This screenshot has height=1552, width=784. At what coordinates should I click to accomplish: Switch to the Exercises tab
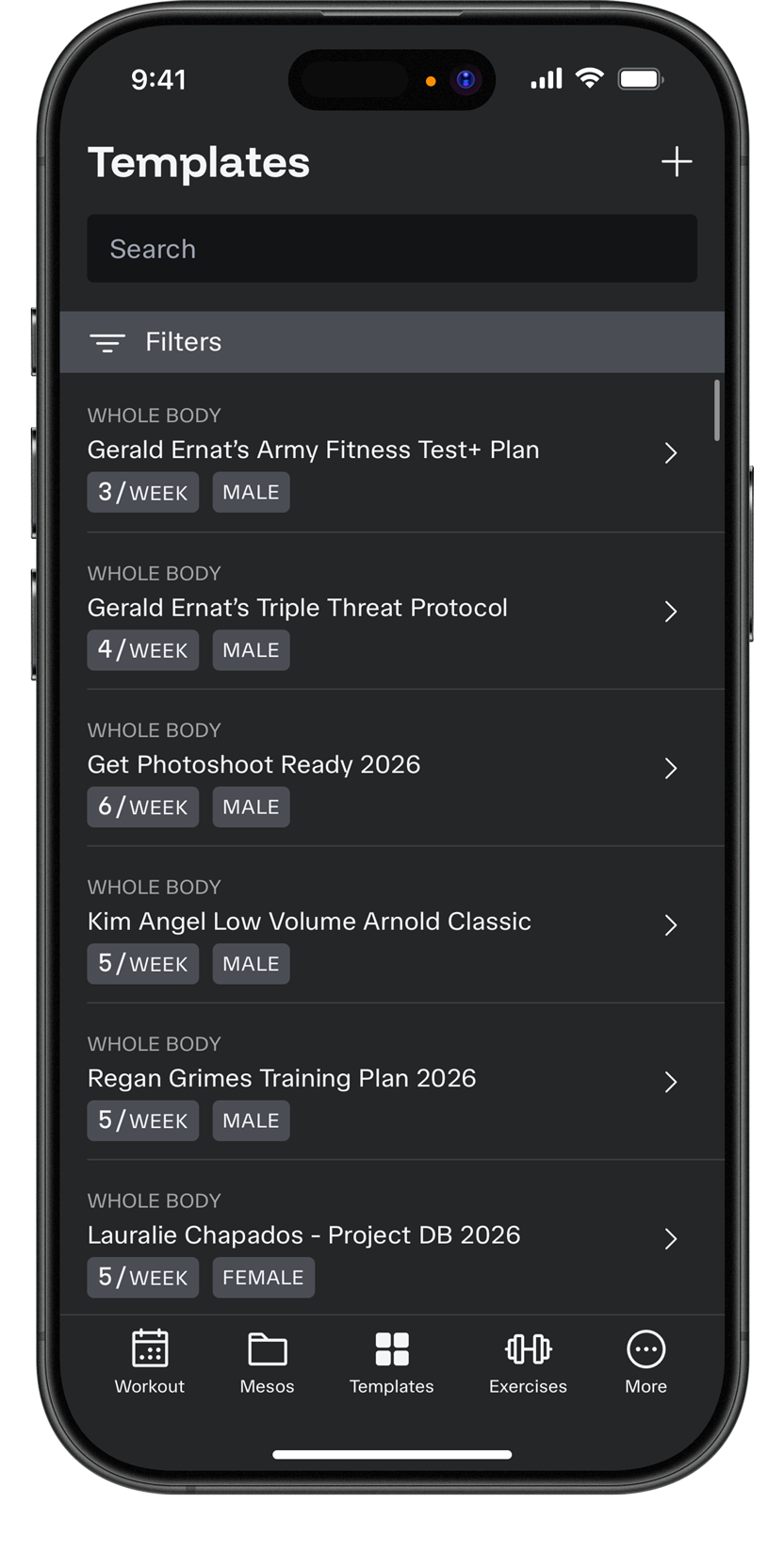click(x=528, y=1362)
